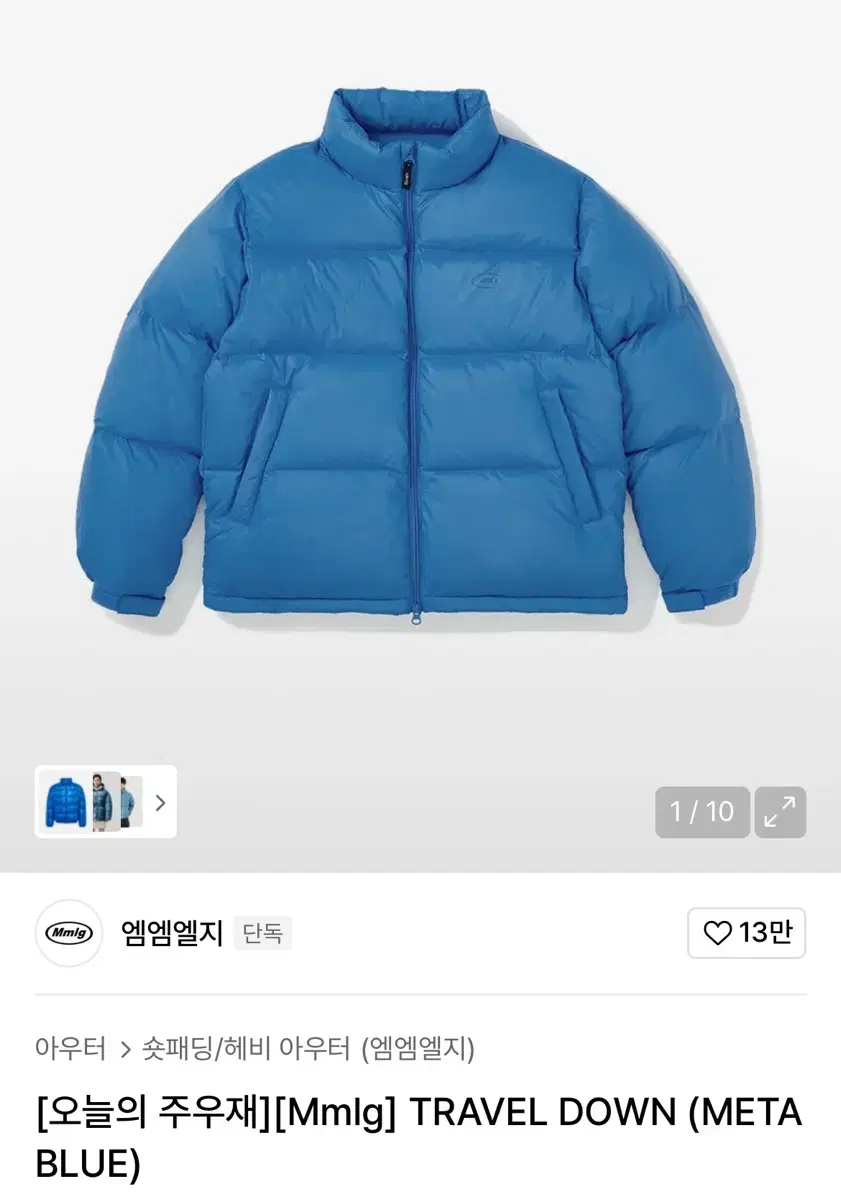Open the image fullscreen expand icon

click(x=779, y=812)
